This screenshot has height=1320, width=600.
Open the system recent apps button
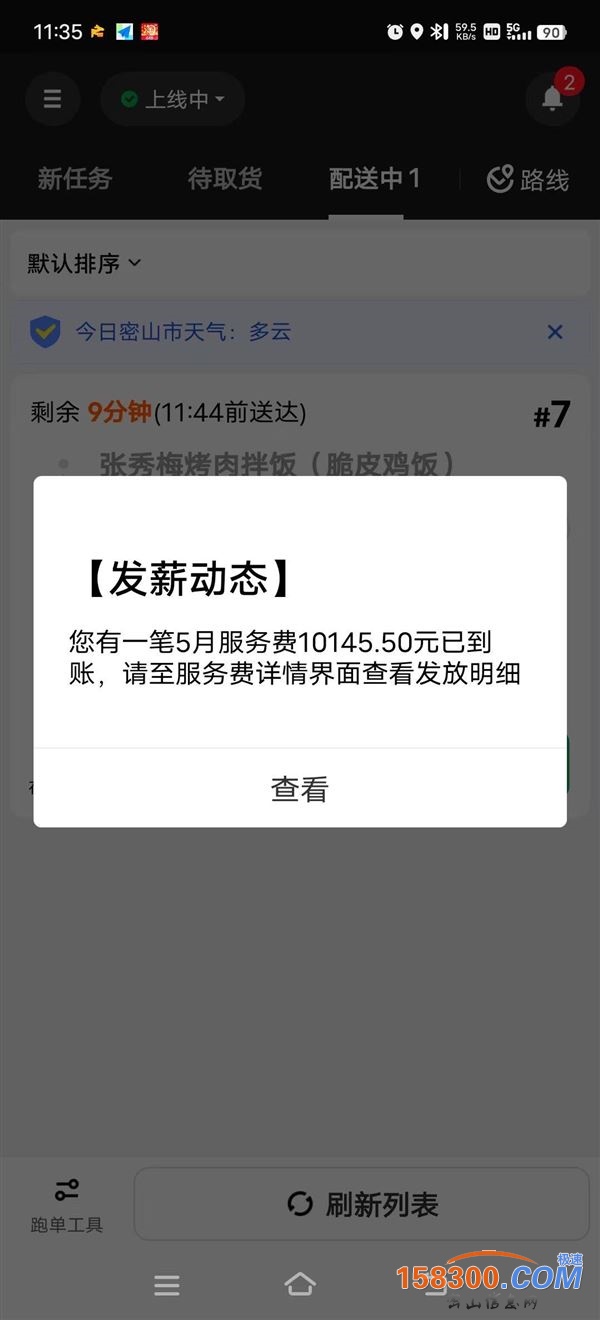pyautogui.click(x=167, y=1285)
